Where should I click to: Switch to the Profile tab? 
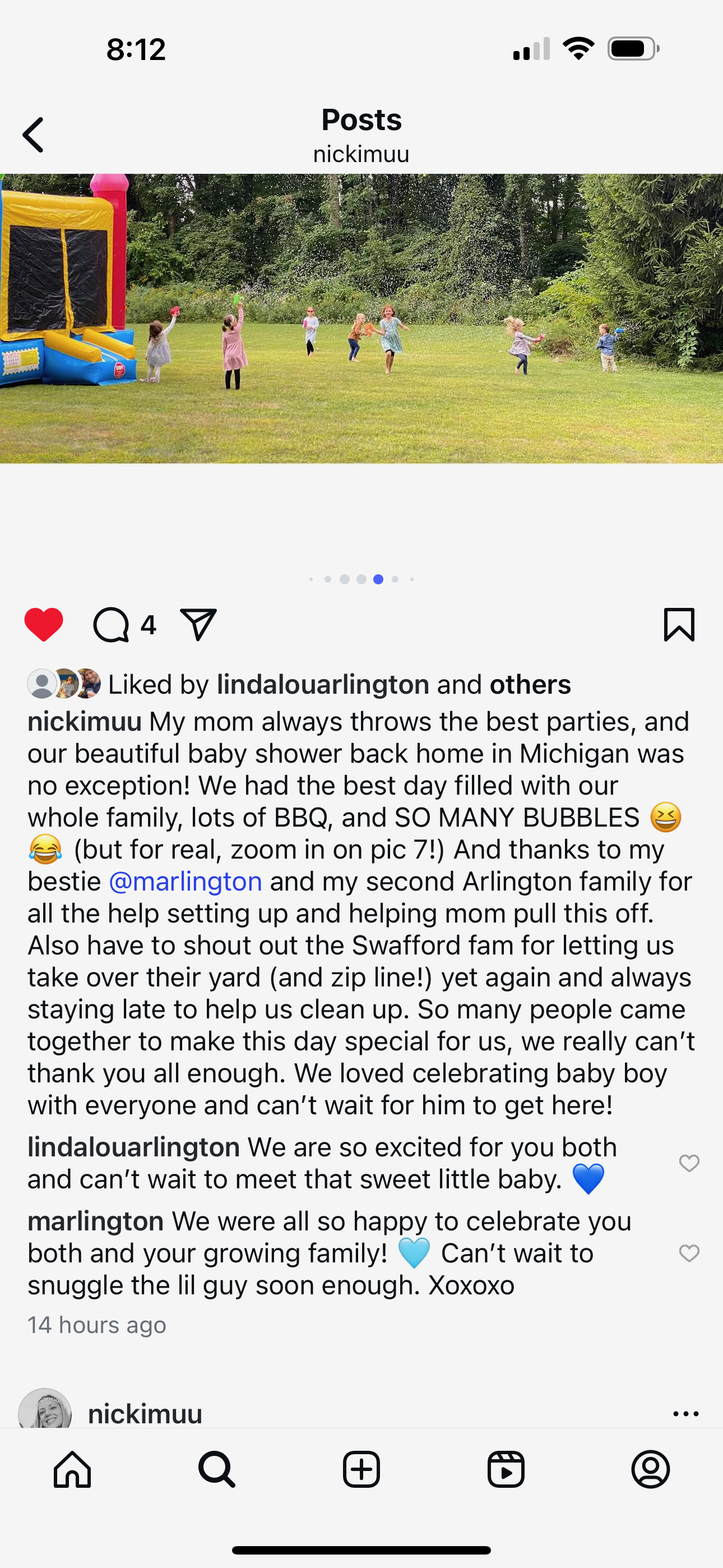click(x=651, y=1469)
